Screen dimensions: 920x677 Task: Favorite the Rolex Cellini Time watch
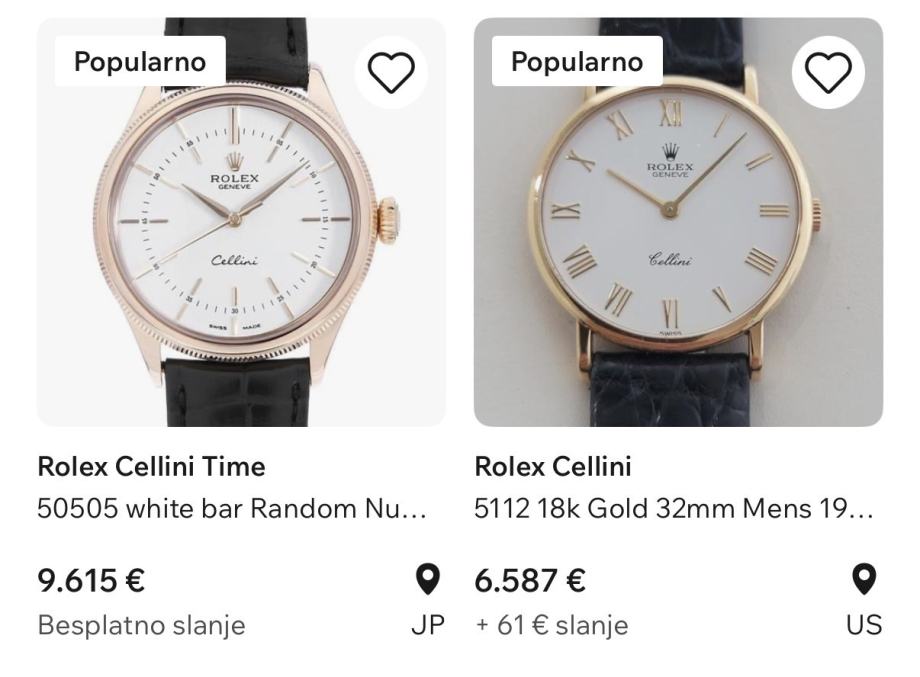(391, 72)
